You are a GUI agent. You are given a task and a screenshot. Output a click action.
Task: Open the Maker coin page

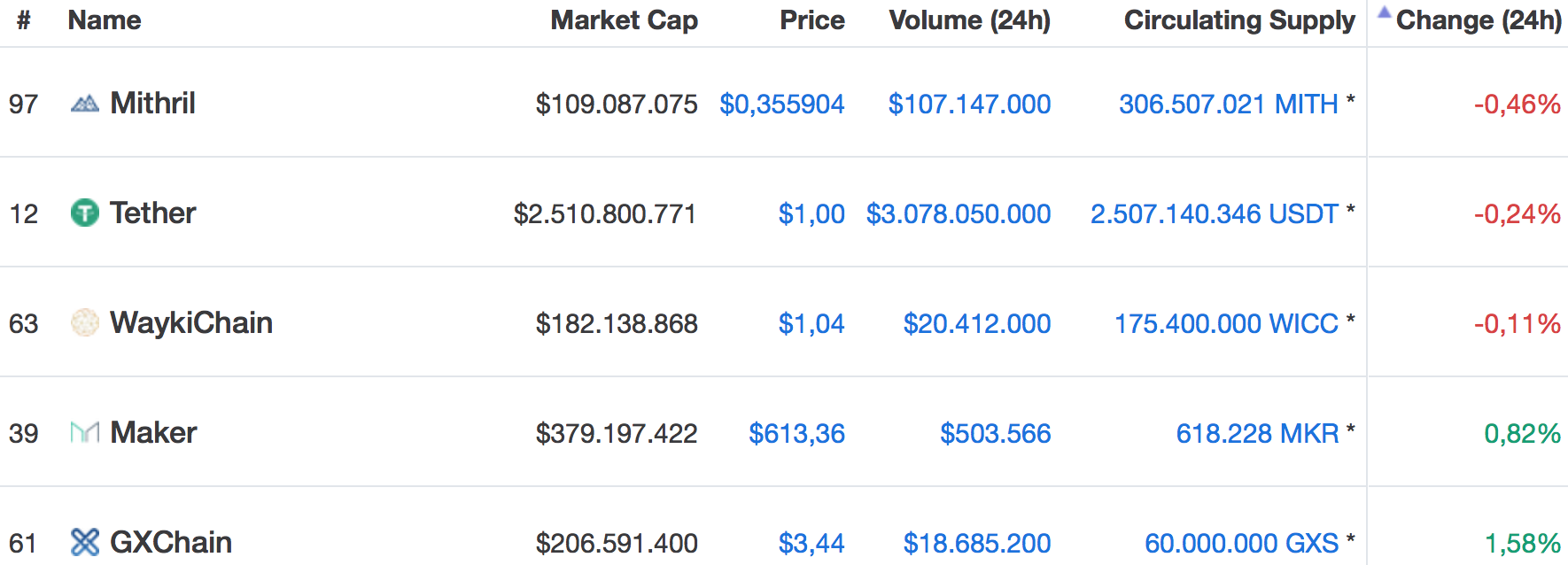pyautogui.click(x=153, y=433)
